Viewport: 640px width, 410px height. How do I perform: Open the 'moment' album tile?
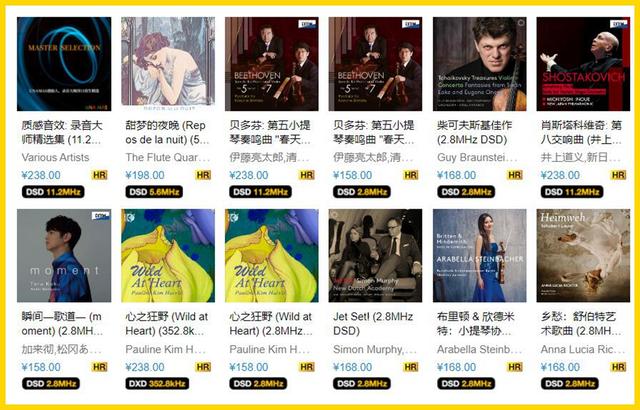coord(64,255)
